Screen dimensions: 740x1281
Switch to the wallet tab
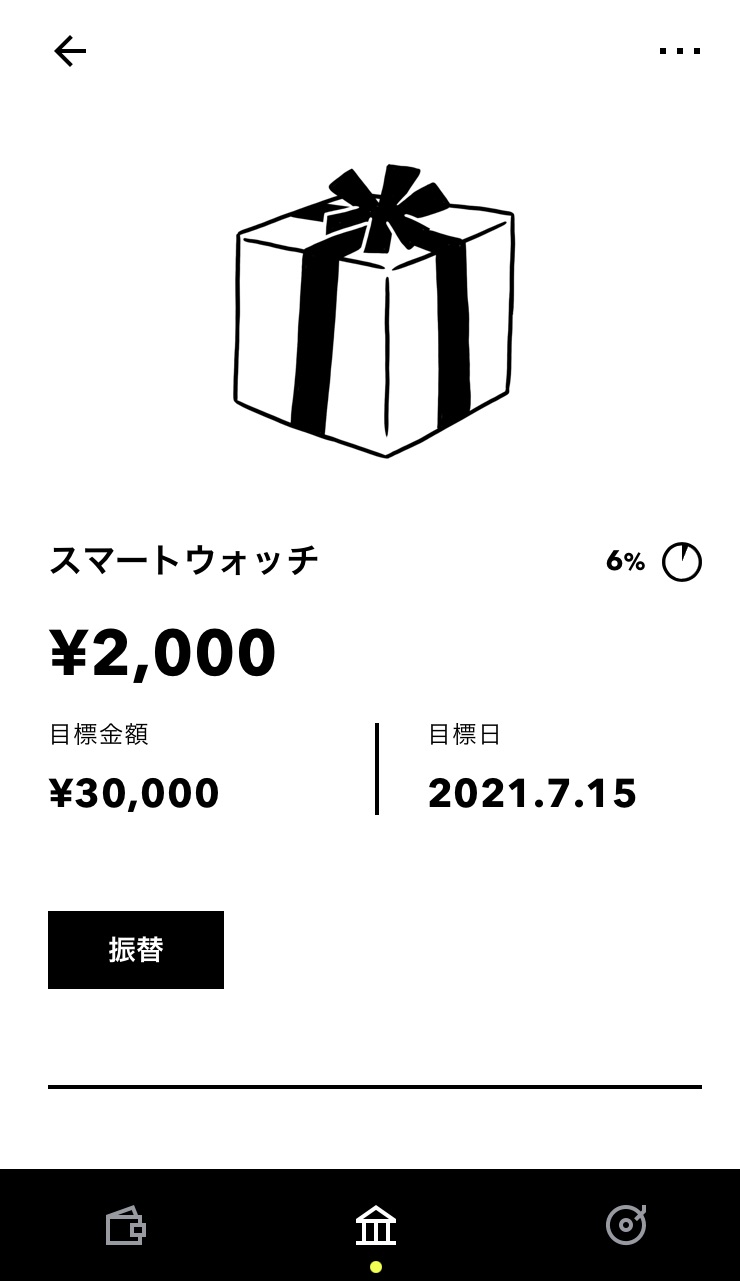tap(126, 1226)
